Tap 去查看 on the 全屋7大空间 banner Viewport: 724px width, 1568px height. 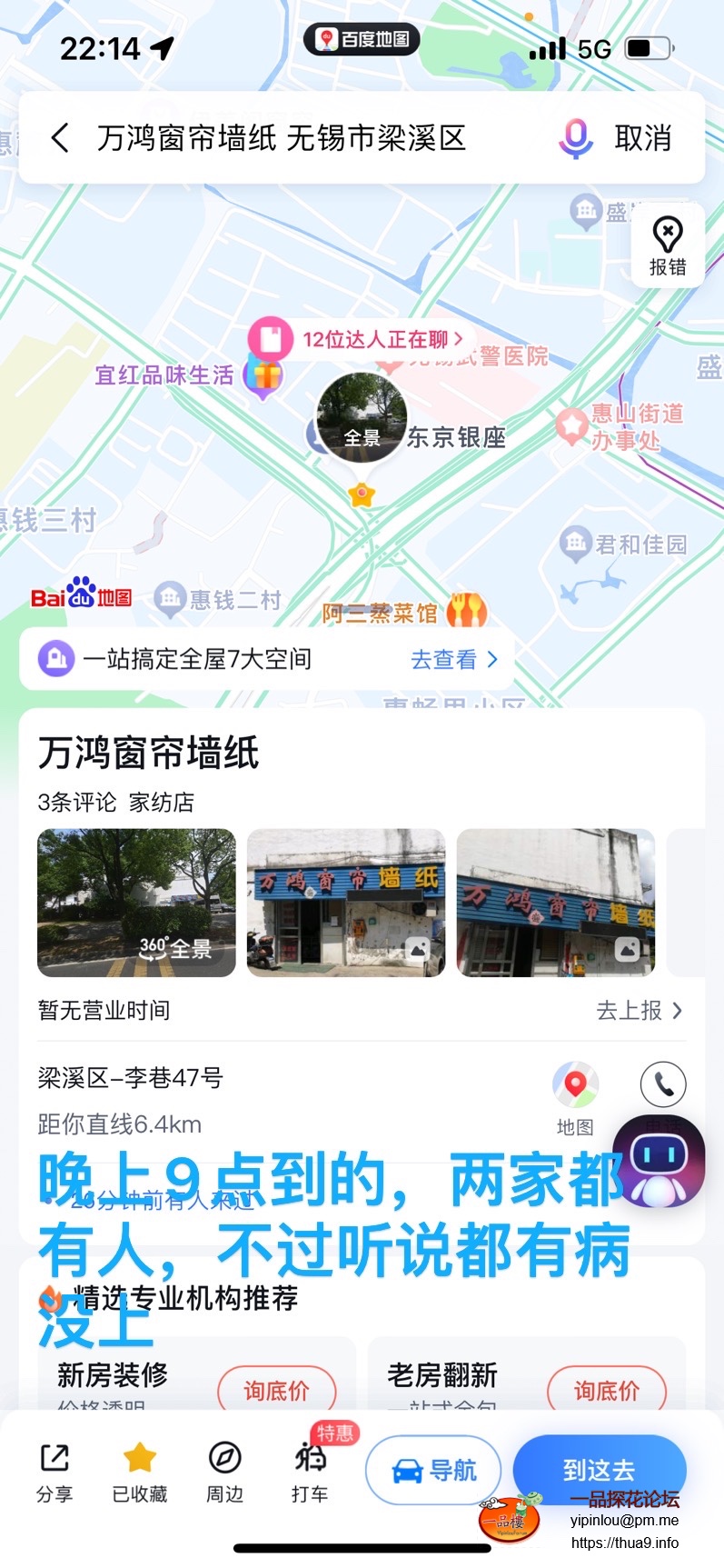point(453,659)
